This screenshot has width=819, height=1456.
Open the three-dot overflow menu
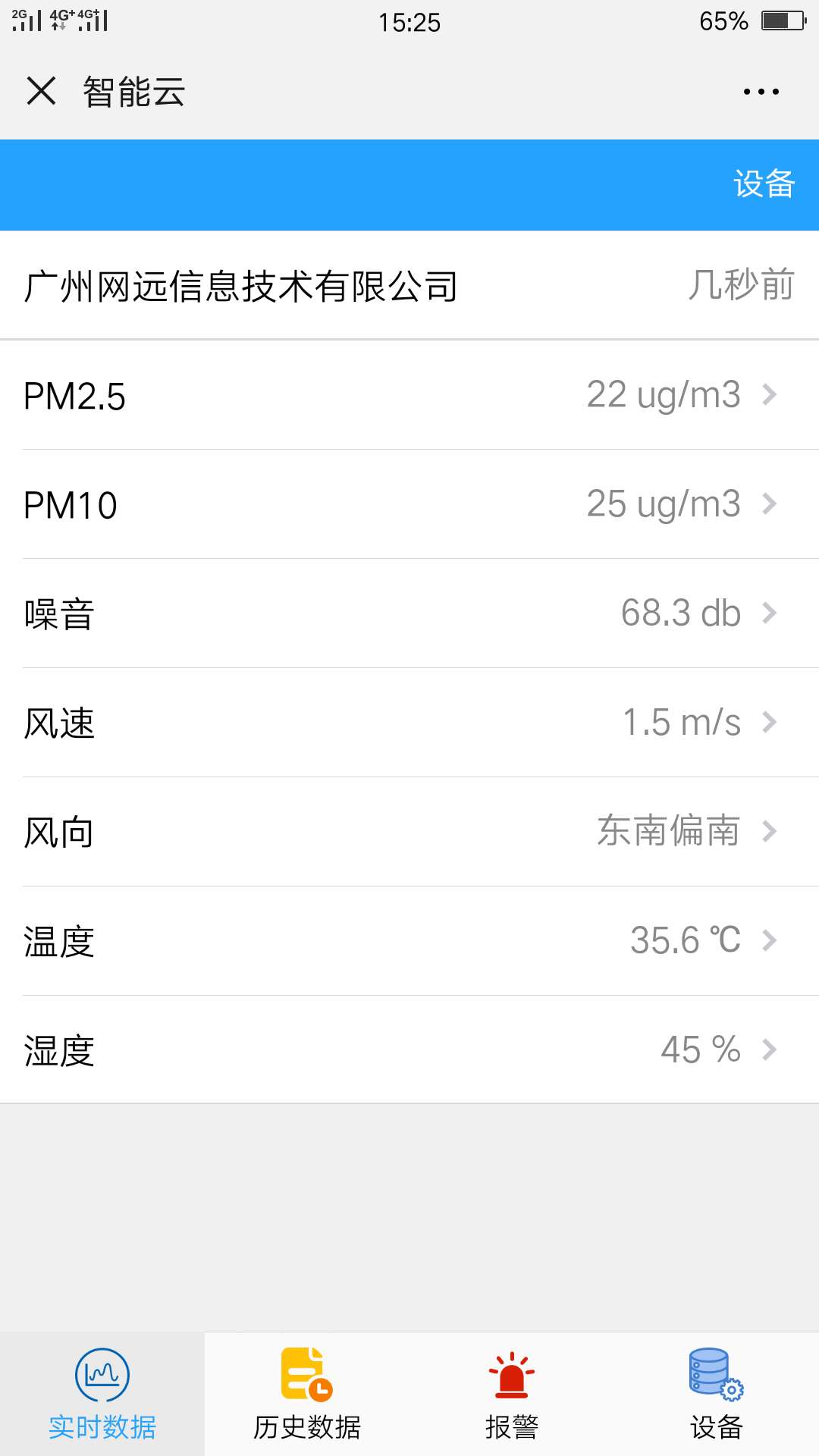click(x=761, y=92)
